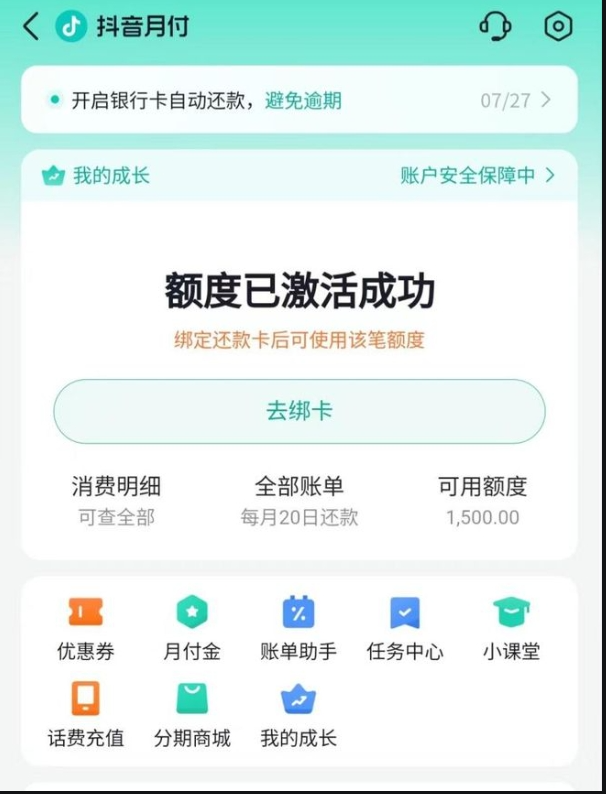Open the bank card auto-repayment banner
Screen dimensions: 606x794
299,100
